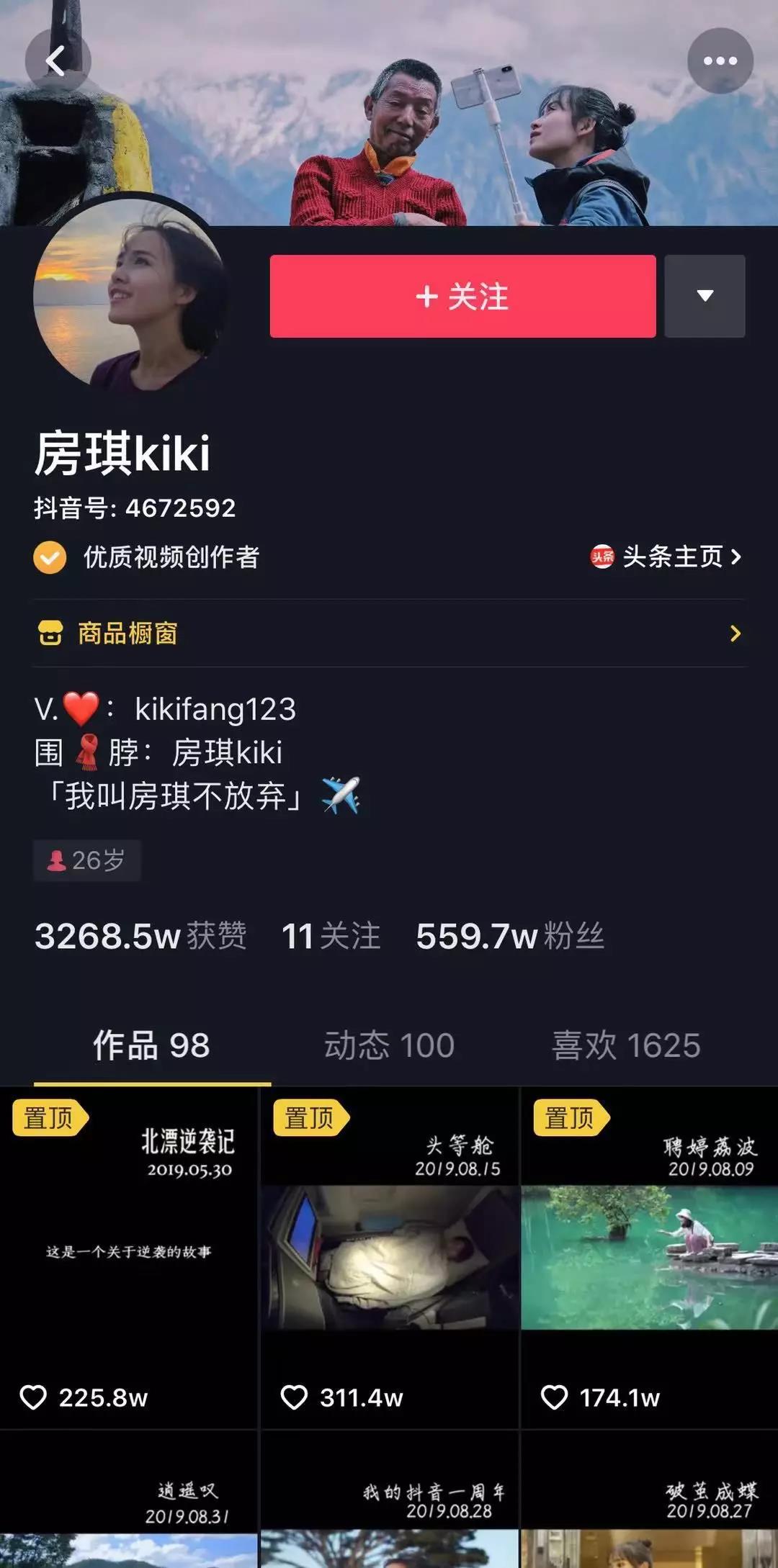Viewport: 778px width, 1568px height.
Task: Play the pinned video 北漂逆袭记
Action: [x=128, y=1257]
